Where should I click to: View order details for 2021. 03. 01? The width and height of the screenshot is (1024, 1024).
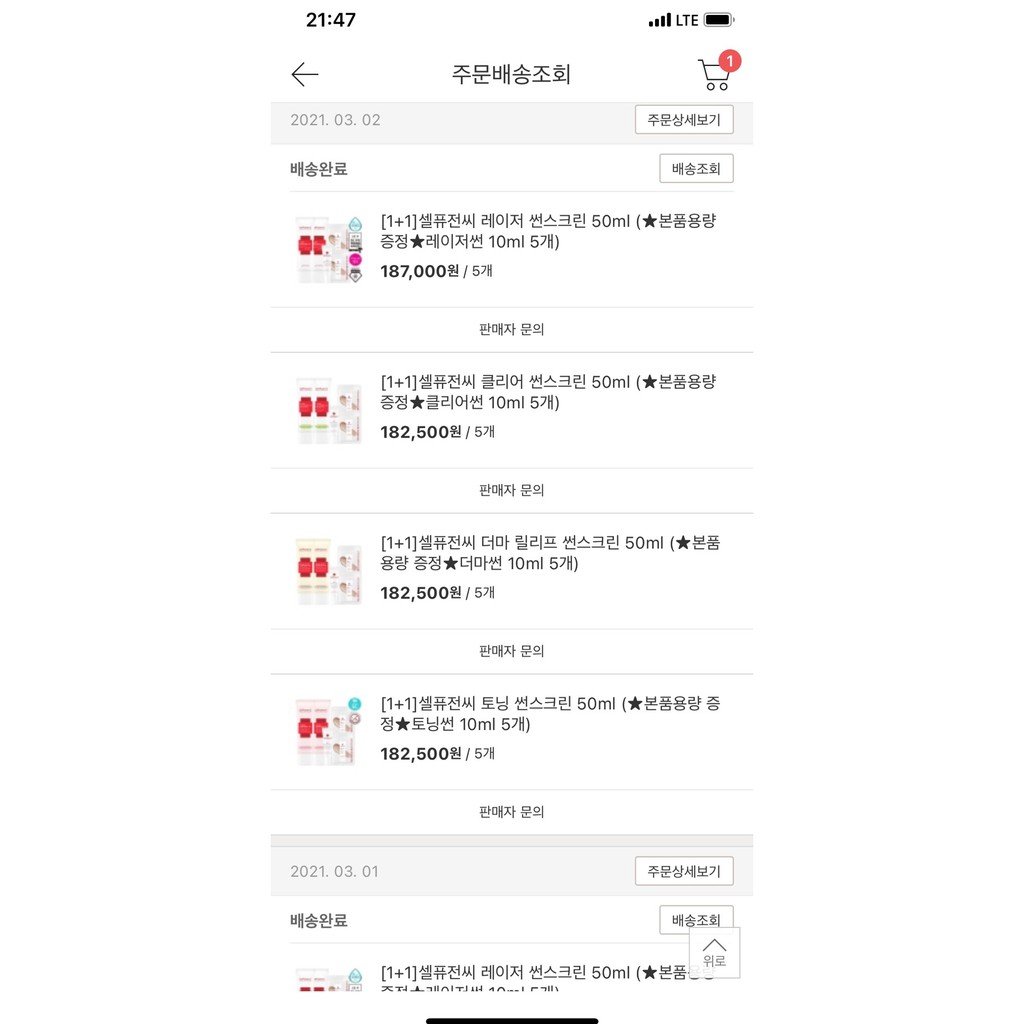pos(684,871)
